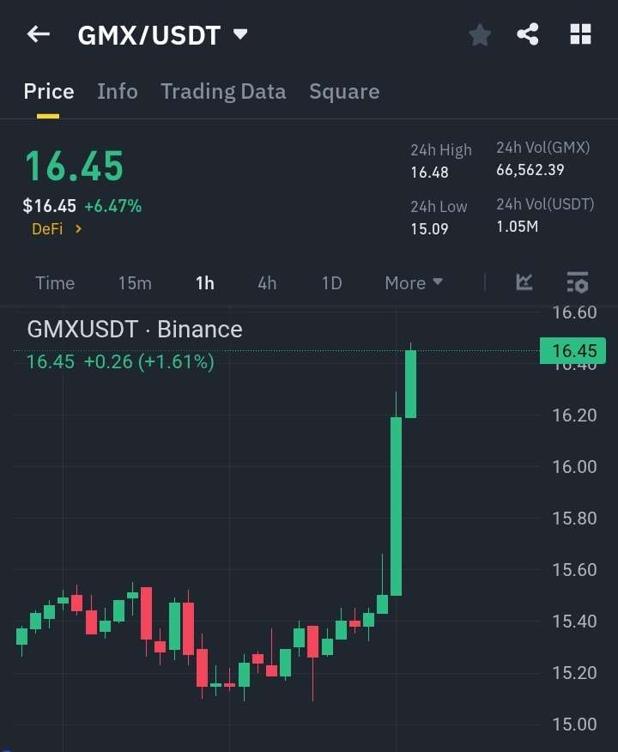Select the 15m chart interval

click(x=135, y=283)
